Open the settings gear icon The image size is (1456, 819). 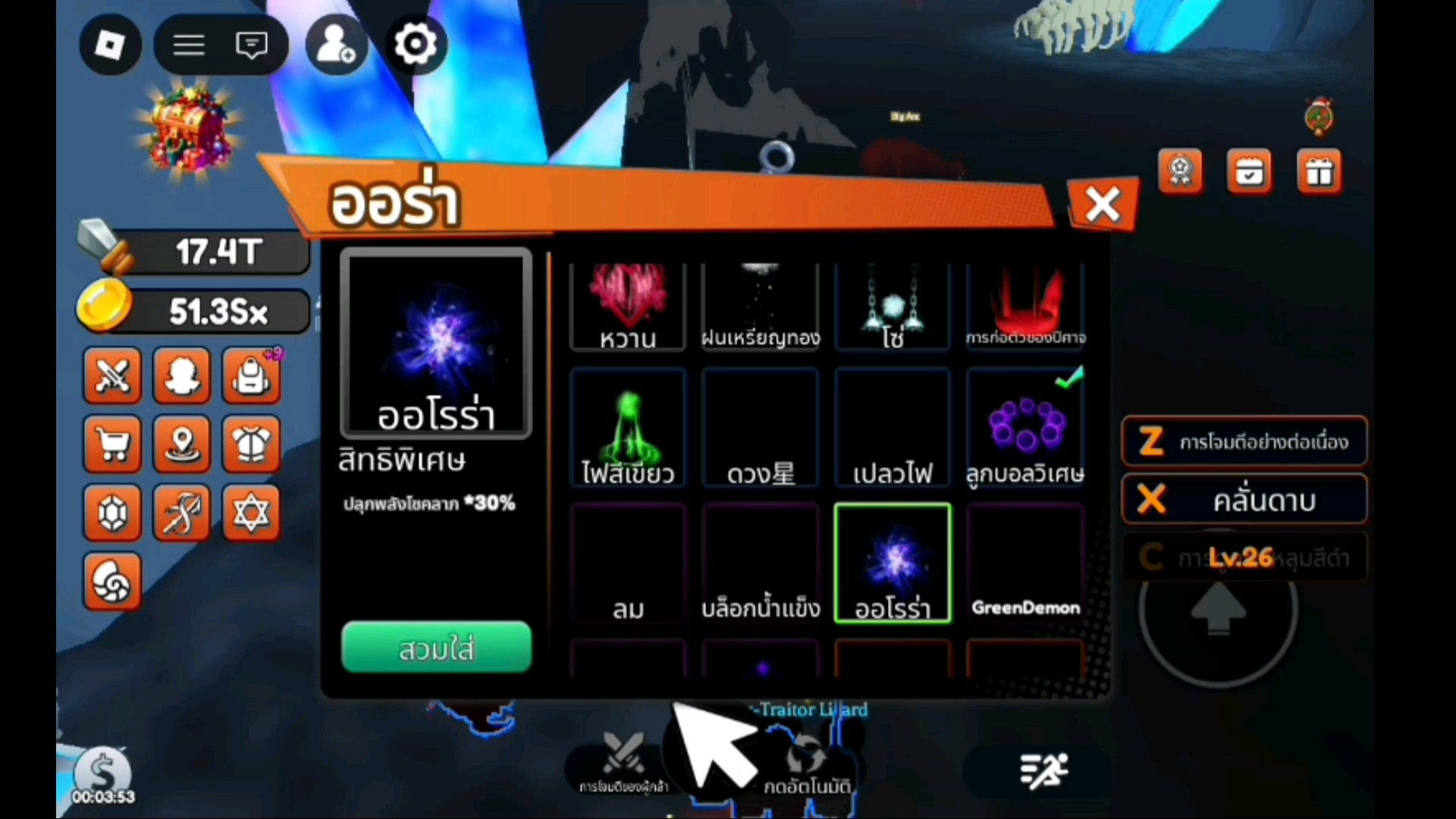tap(415, 45)
